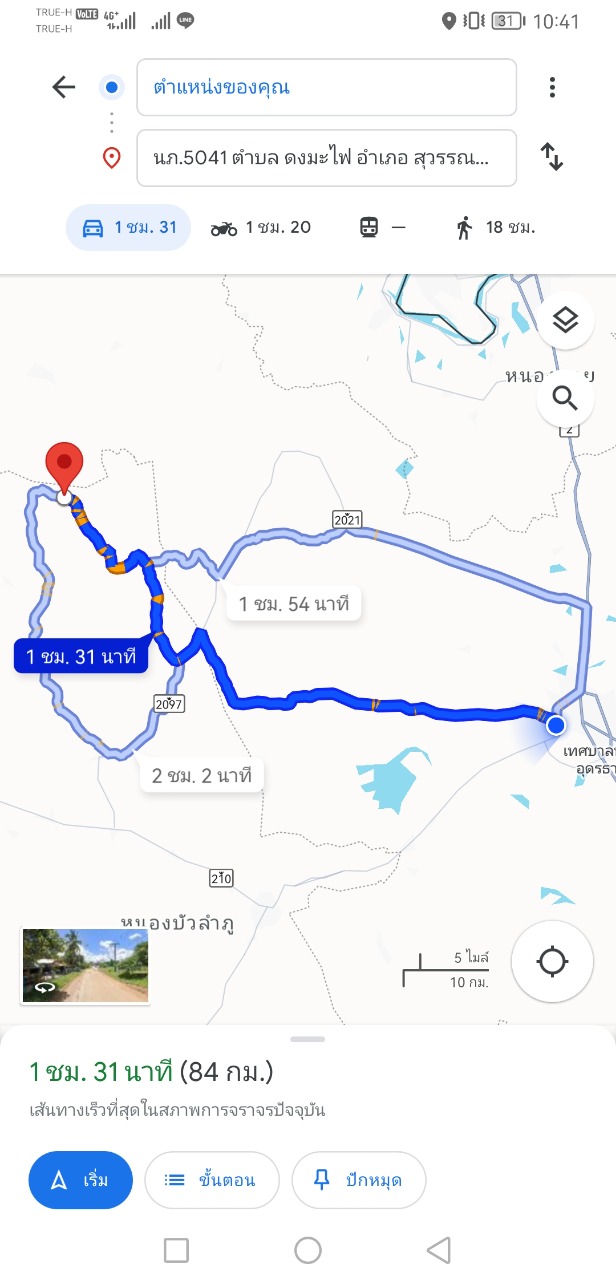Switch to walking mode
Screen dimensions: 616x1280
pyautogui.click(x=495, y=228)
